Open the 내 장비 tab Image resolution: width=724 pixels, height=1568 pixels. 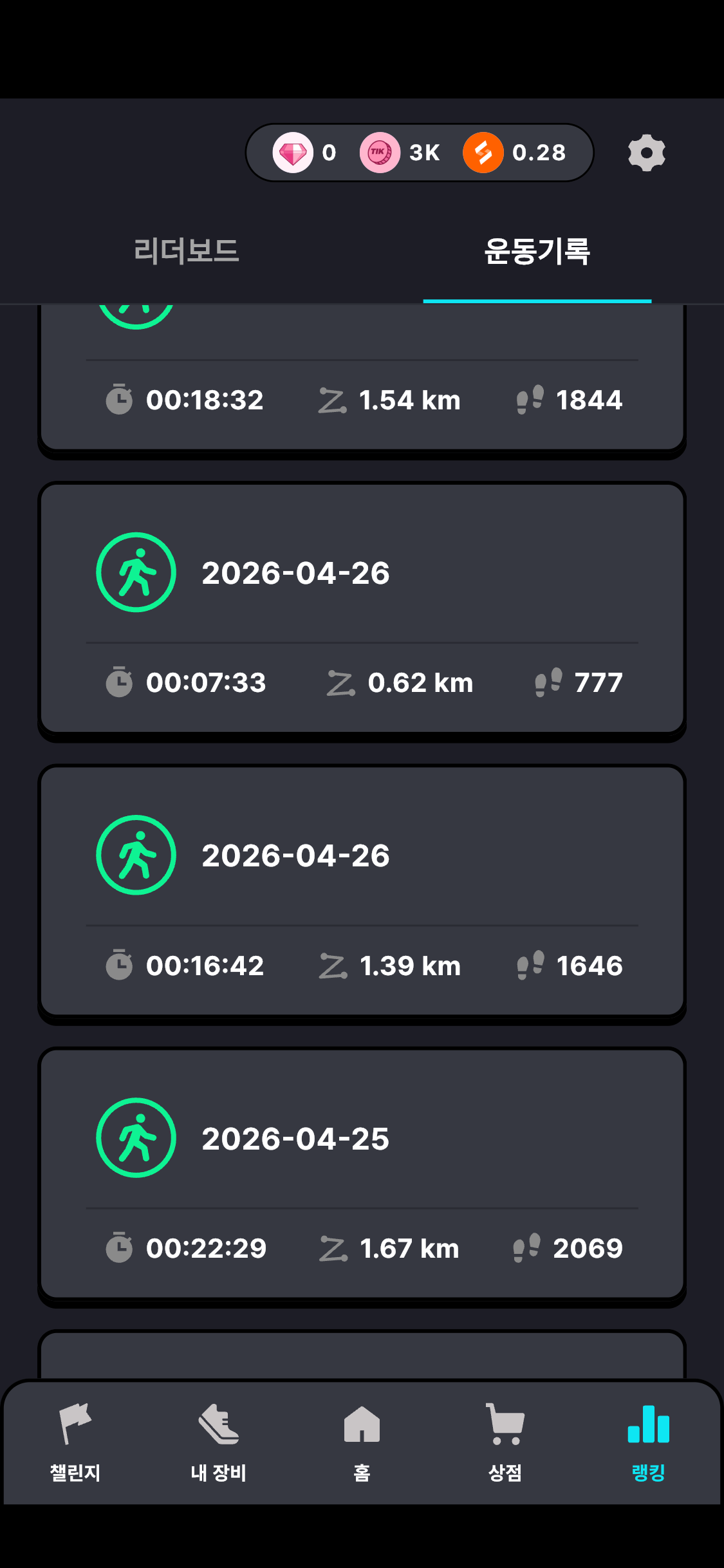(x=219, y=1443)
